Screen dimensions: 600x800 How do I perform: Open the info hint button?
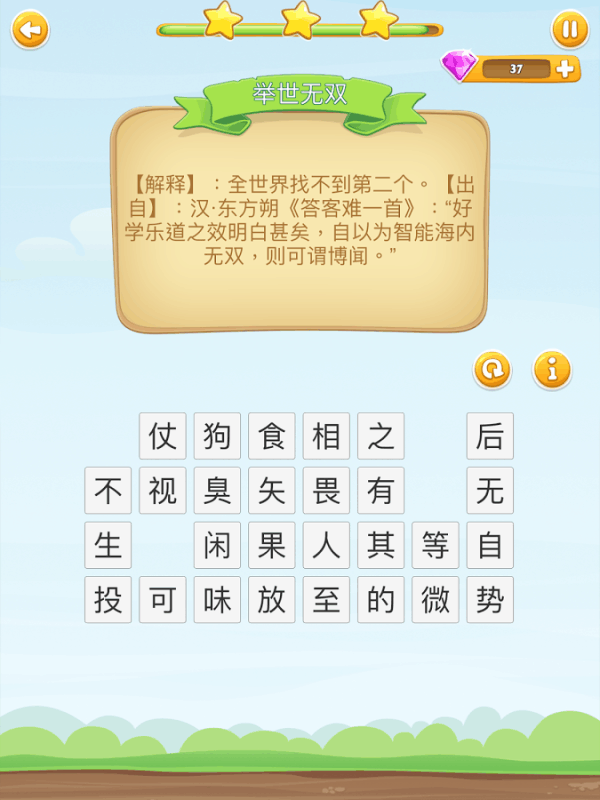click(552, 369)
